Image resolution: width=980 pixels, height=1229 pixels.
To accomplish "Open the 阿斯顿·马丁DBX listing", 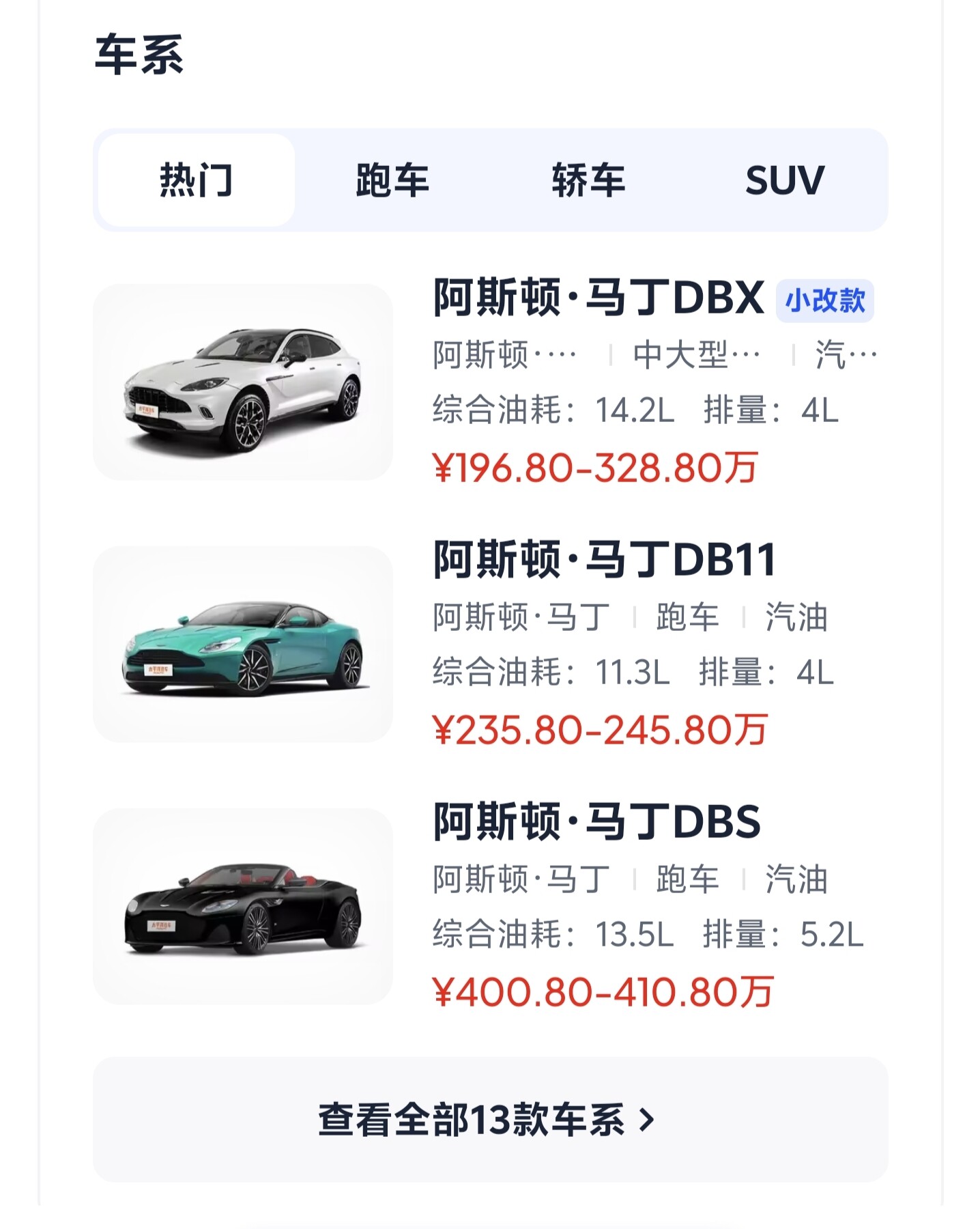I will tap(598, 298).
